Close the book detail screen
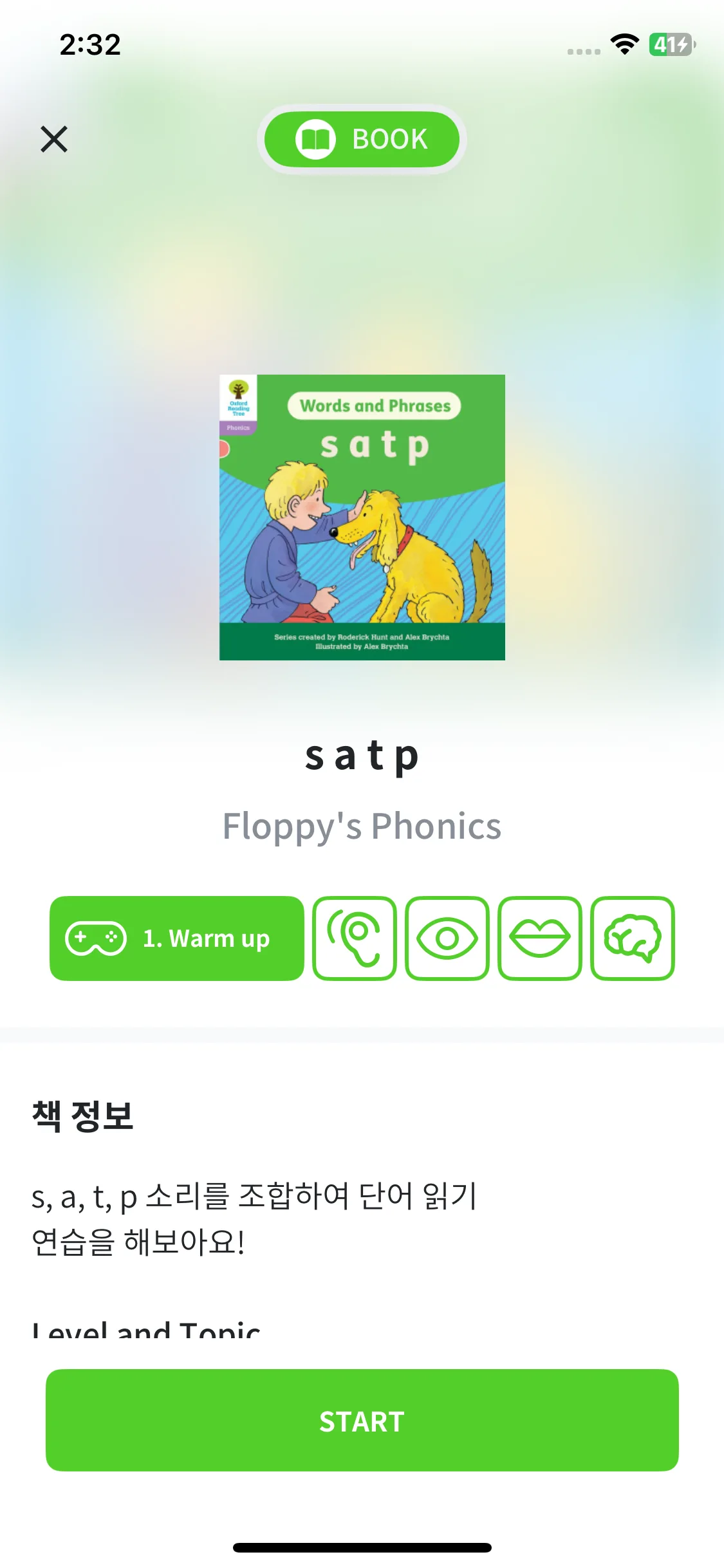Viewport: 724px width, 1568px height. coord(54,139)
